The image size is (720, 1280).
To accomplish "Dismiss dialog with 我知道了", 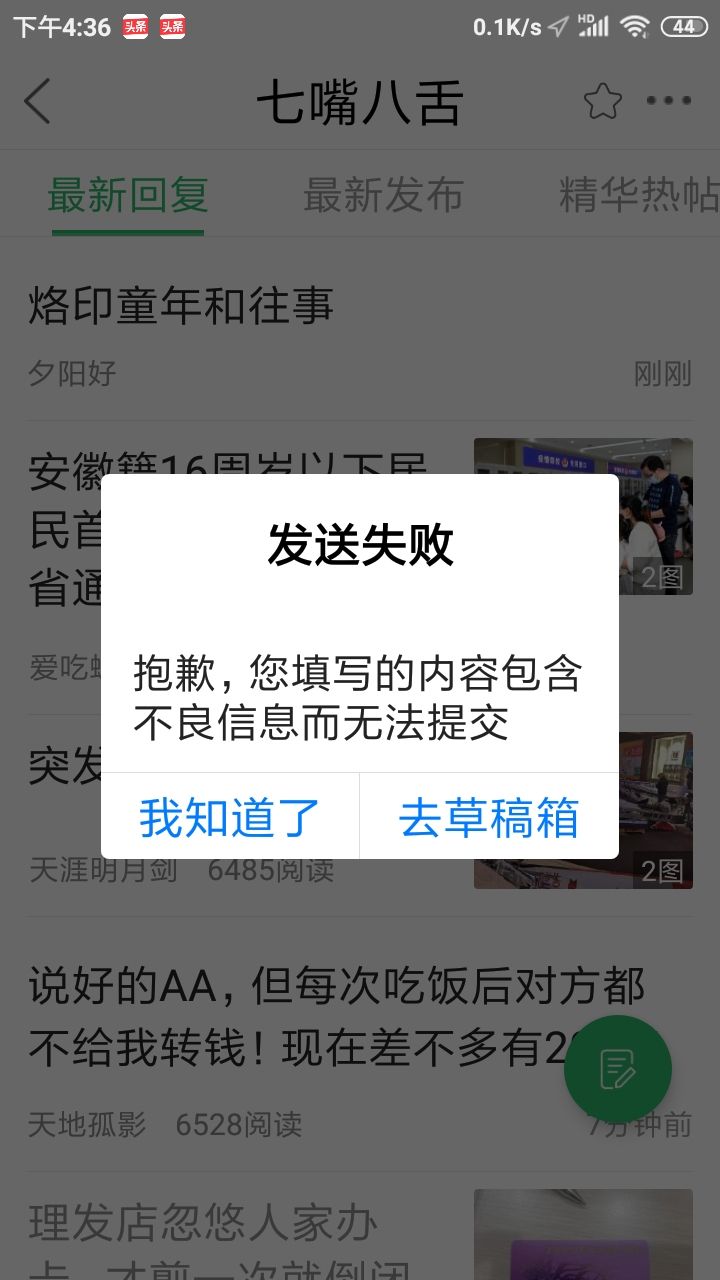I will [x=230, y=817].
